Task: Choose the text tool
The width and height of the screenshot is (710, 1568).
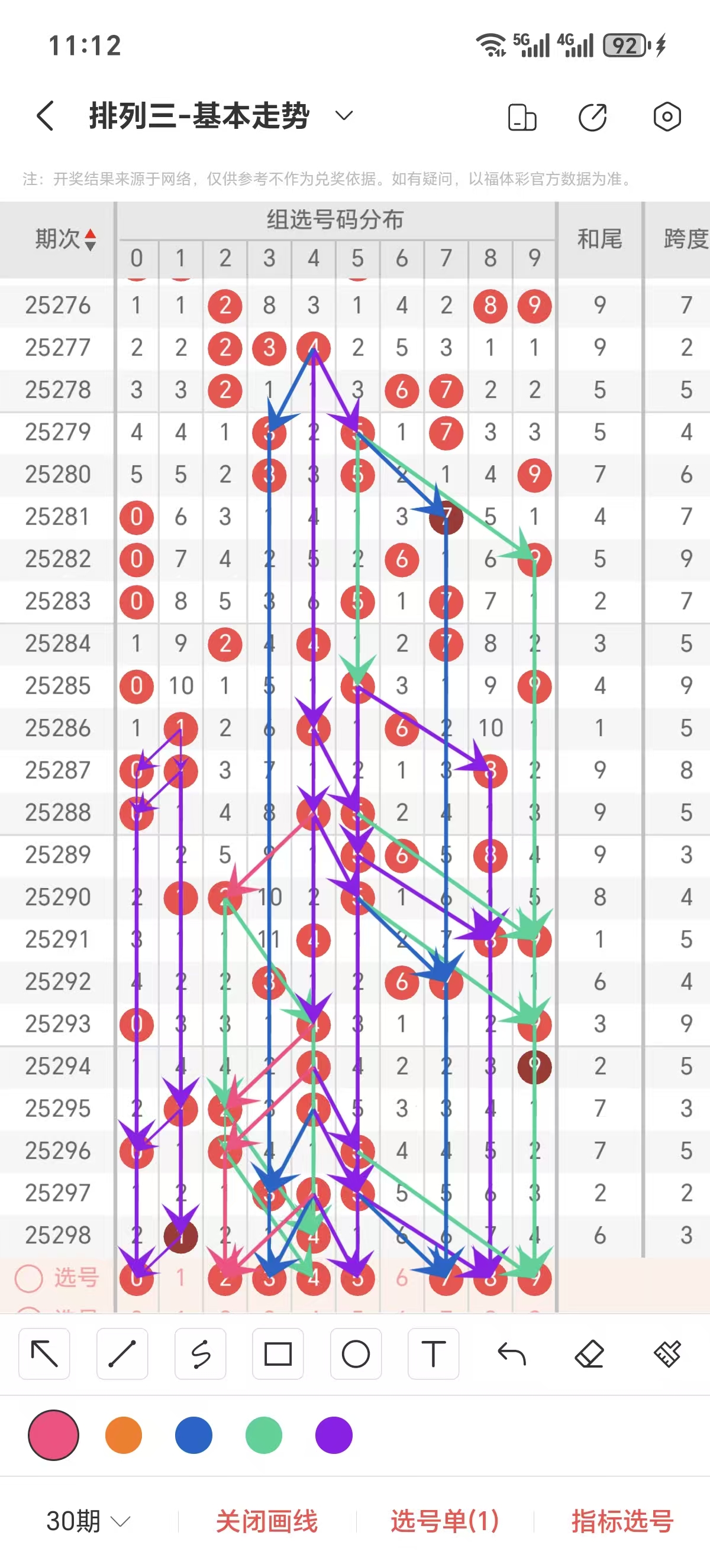Action: click(x=434, y=1355)
